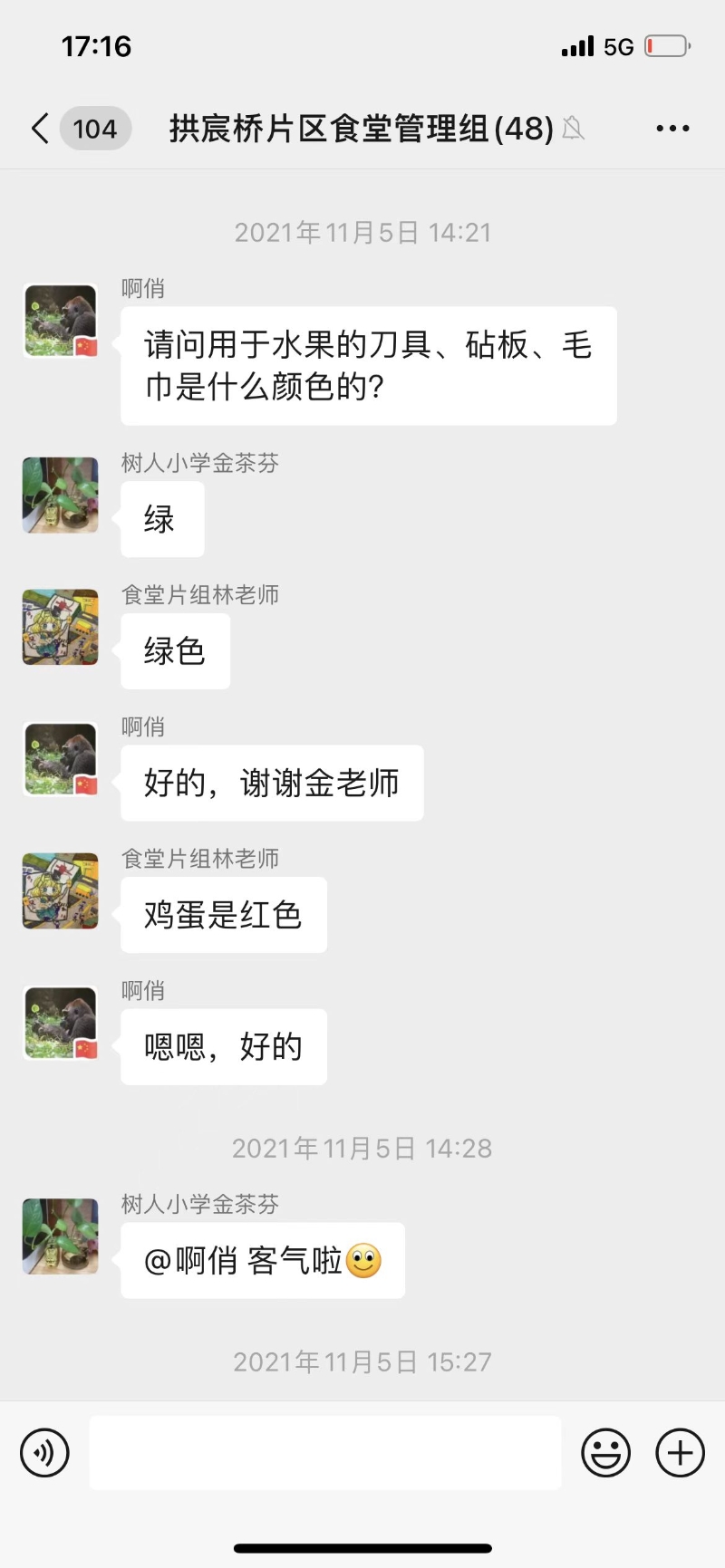This screenshot has width=725, height=1568.
Task: Open 啊俏's avatar beside 嗯嗯，好的
Action: pos(61,1023)
